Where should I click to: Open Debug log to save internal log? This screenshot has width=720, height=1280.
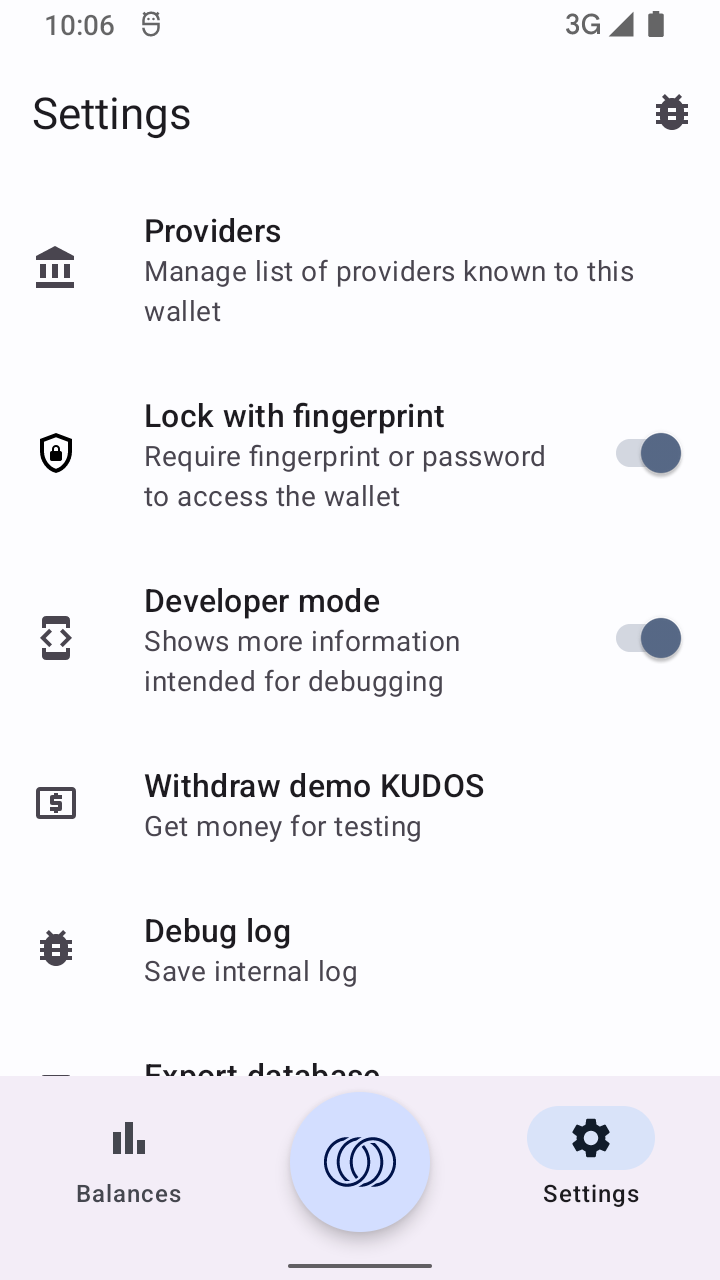360,950
